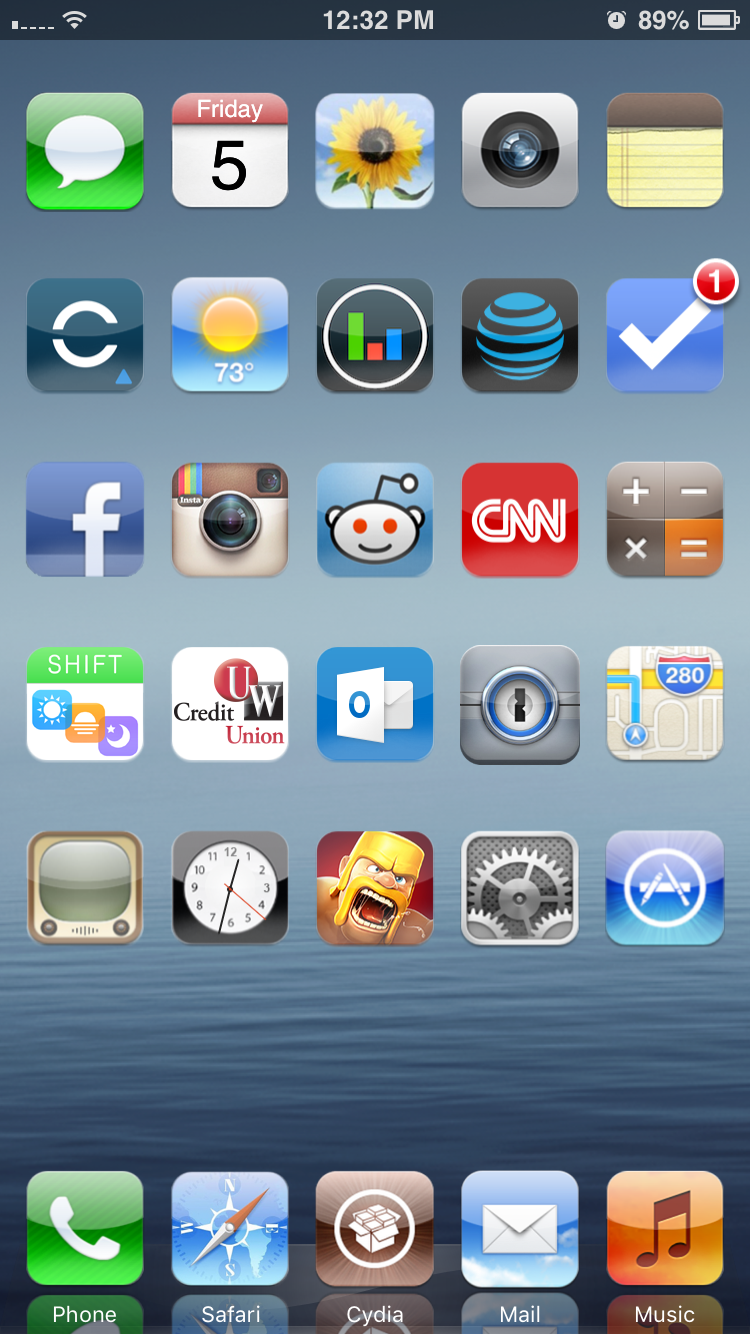Open the Messages app
Screen dimensions: 750x1334
(x=85, y=151)
